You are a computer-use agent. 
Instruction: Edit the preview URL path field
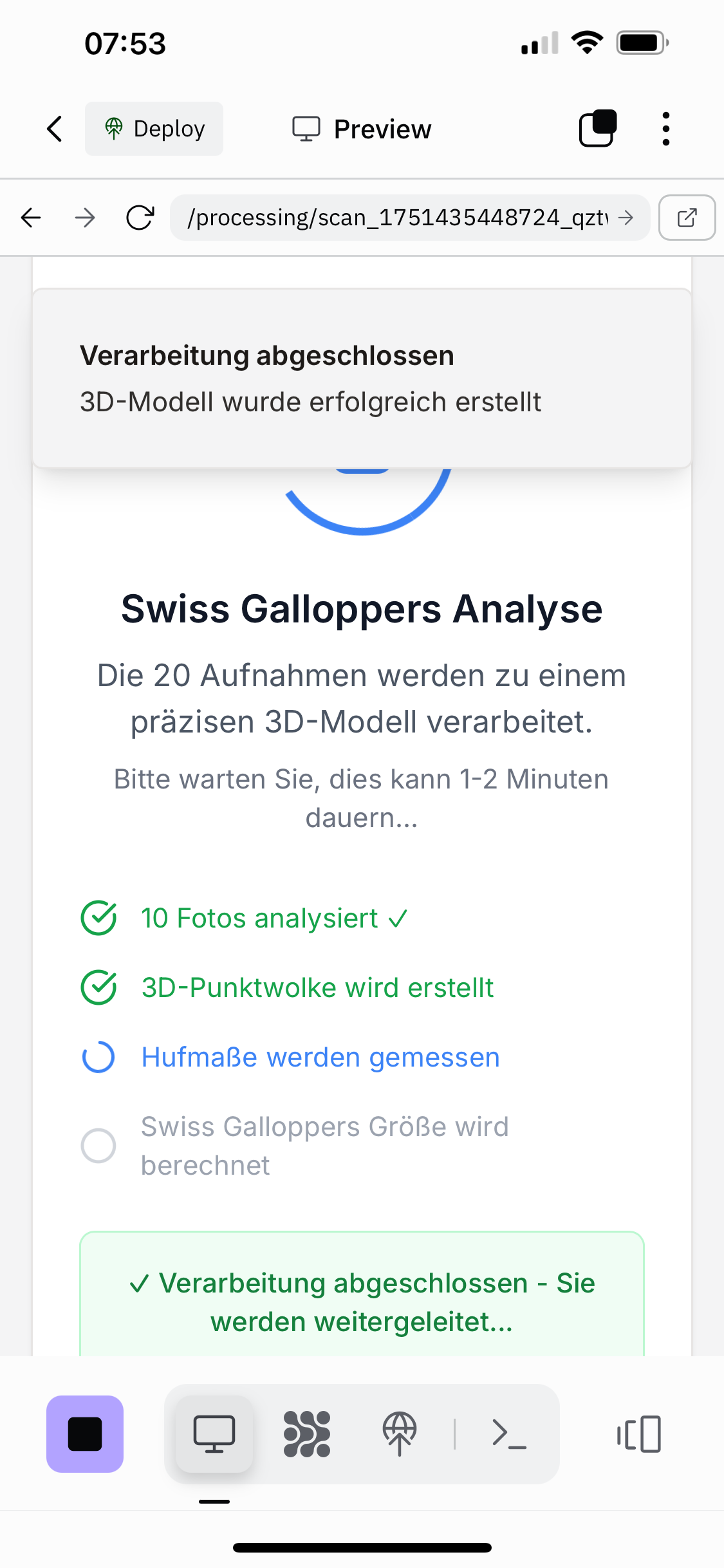398,218
